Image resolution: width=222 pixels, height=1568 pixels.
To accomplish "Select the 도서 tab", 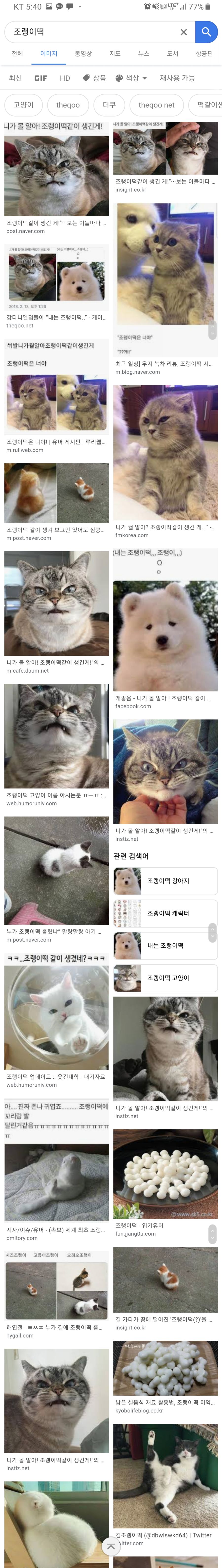I will point(172,53).
